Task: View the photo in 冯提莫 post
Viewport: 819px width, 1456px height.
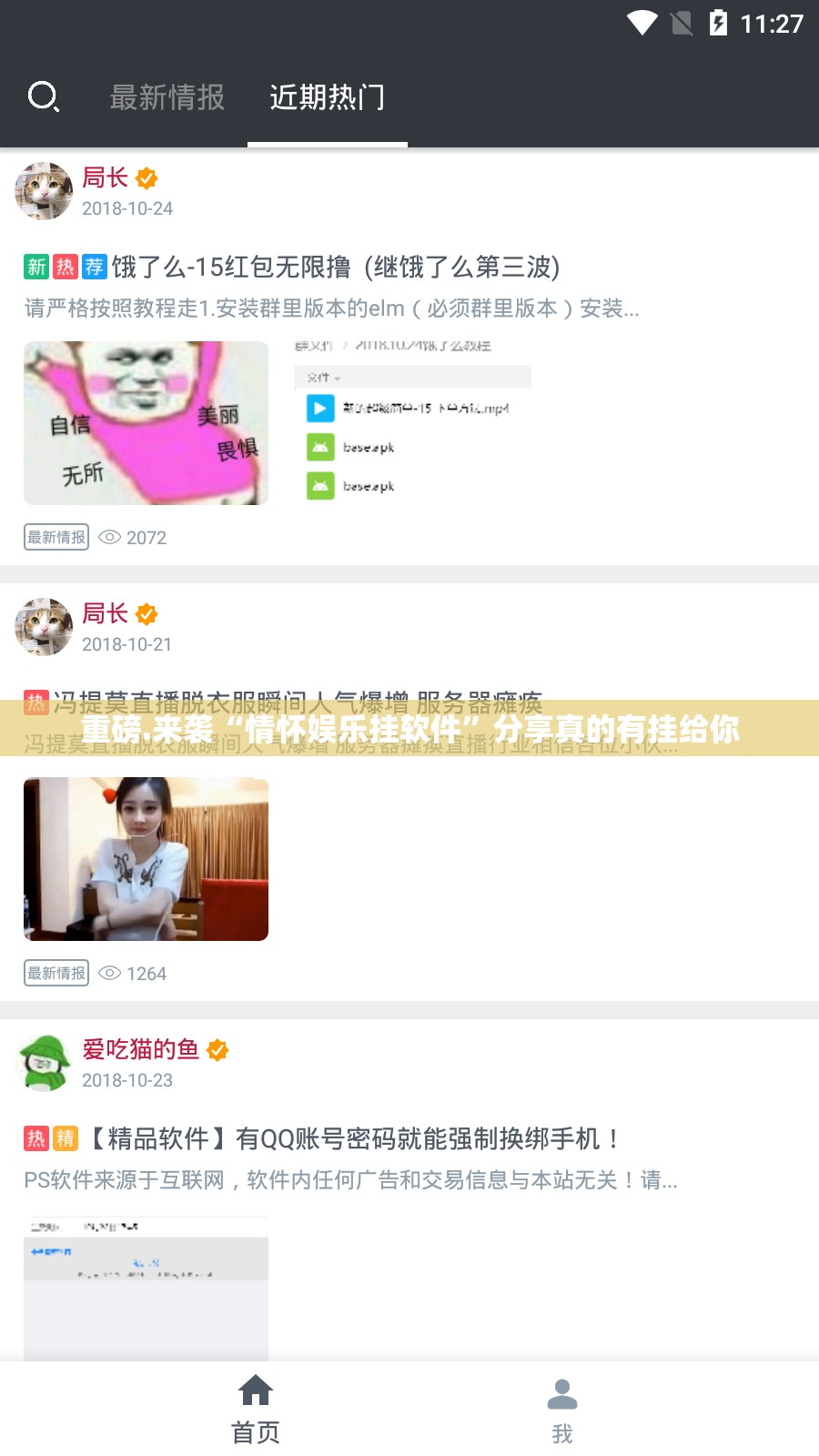Action: coord(146,859)
